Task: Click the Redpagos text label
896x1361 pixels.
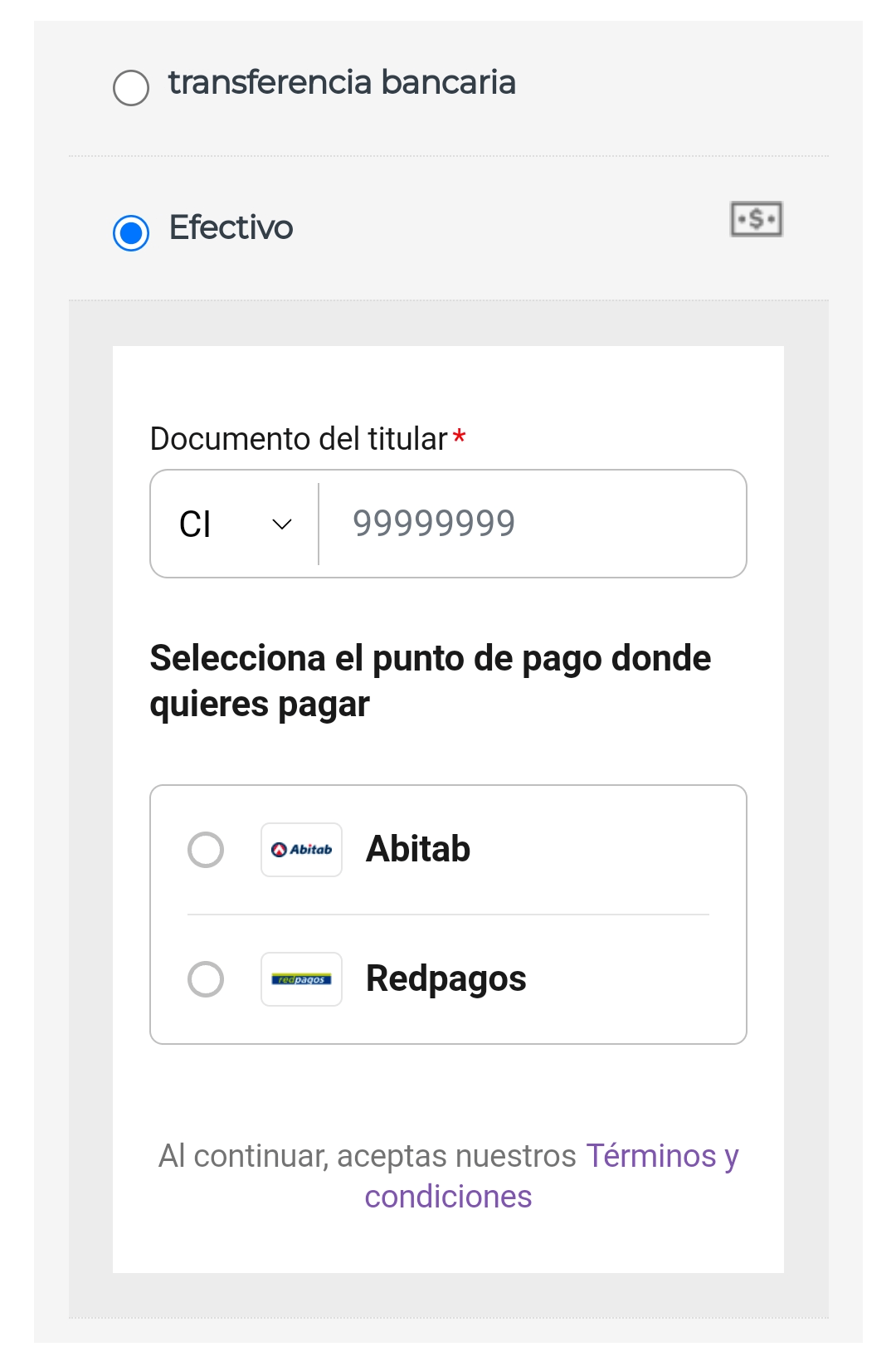Action: point(446,979)
